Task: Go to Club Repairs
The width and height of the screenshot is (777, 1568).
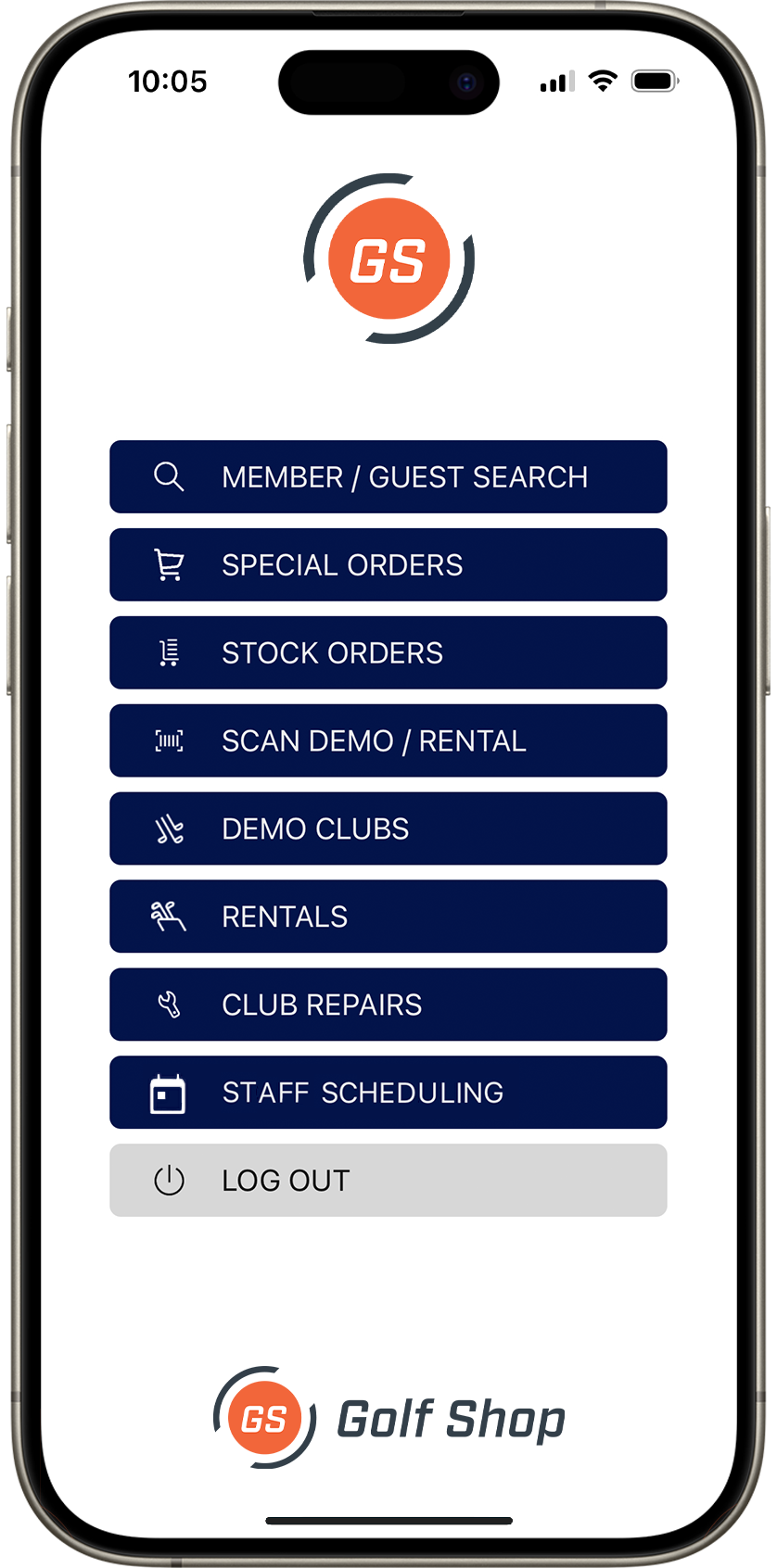Action: (x=388, y=1005)
